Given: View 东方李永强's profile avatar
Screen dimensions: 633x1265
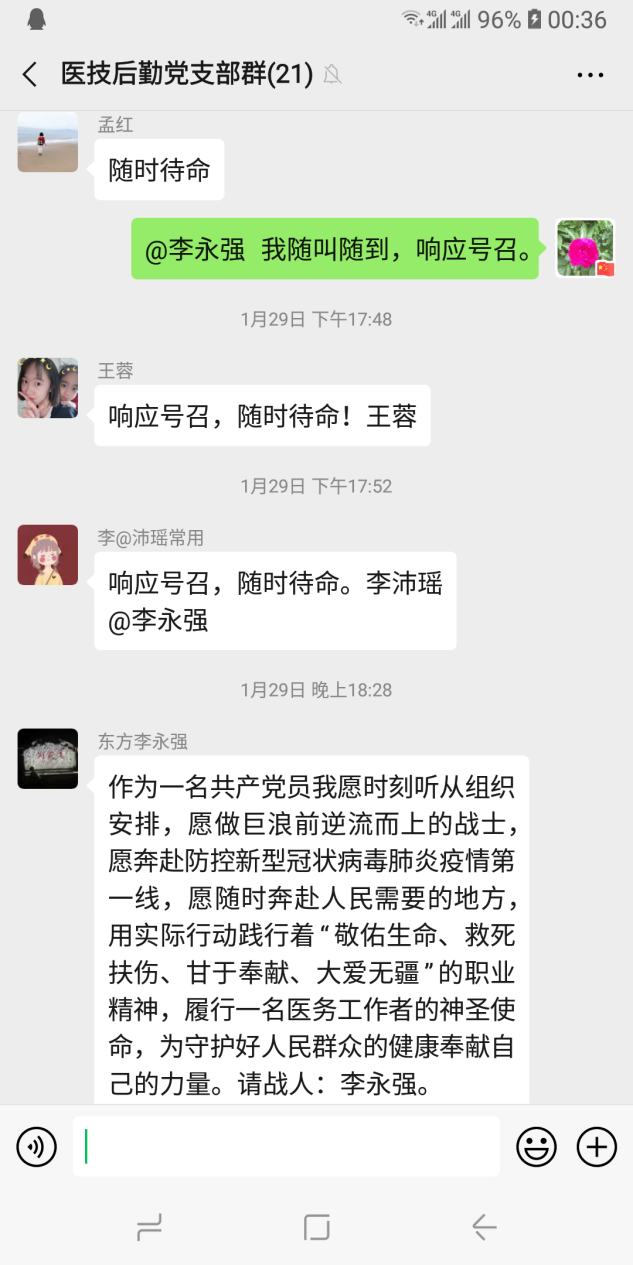Looking at the screenshot, I should point(47,758).
